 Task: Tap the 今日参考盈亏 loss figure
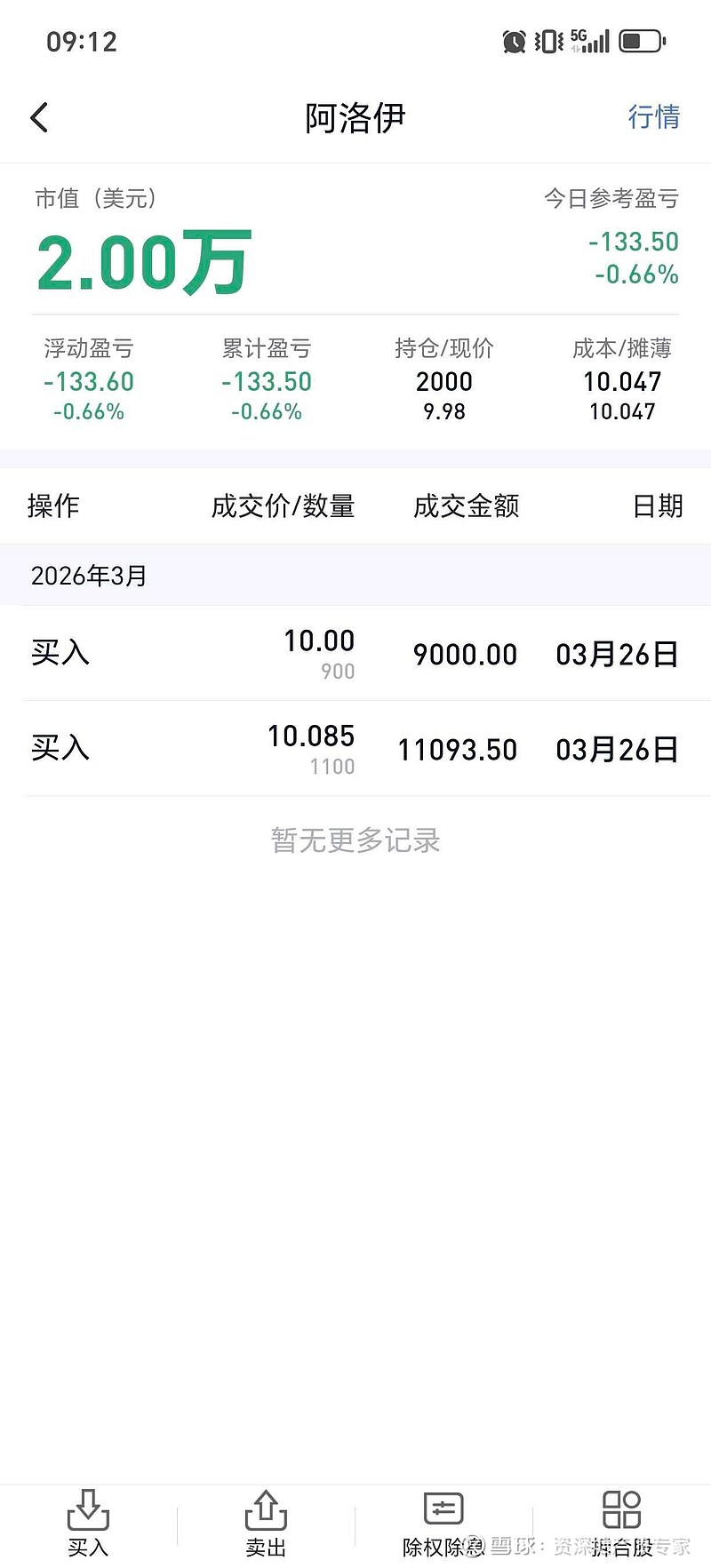tap(636, 242)
